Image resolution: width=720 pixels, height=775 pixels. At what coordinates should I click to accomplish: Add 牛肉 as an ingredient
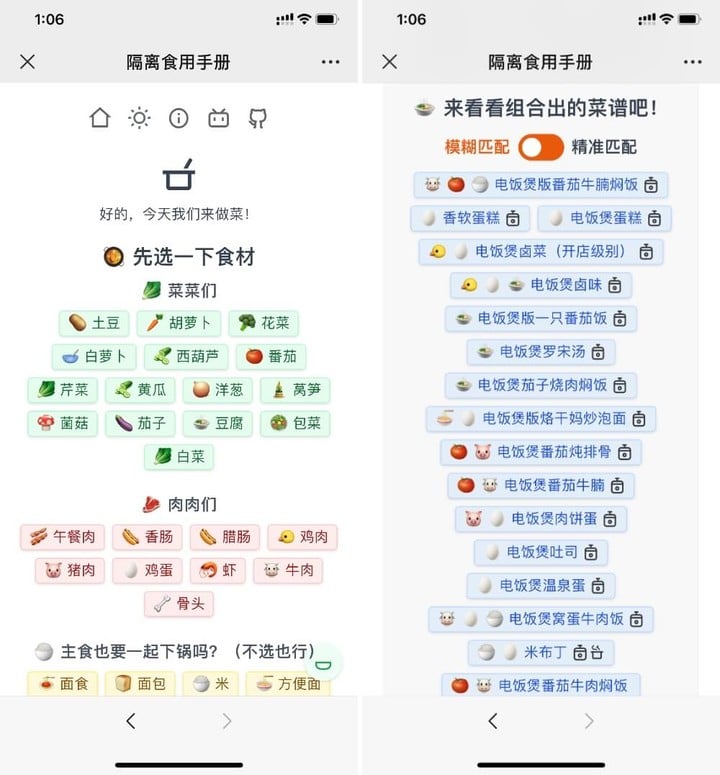point(288,571)
